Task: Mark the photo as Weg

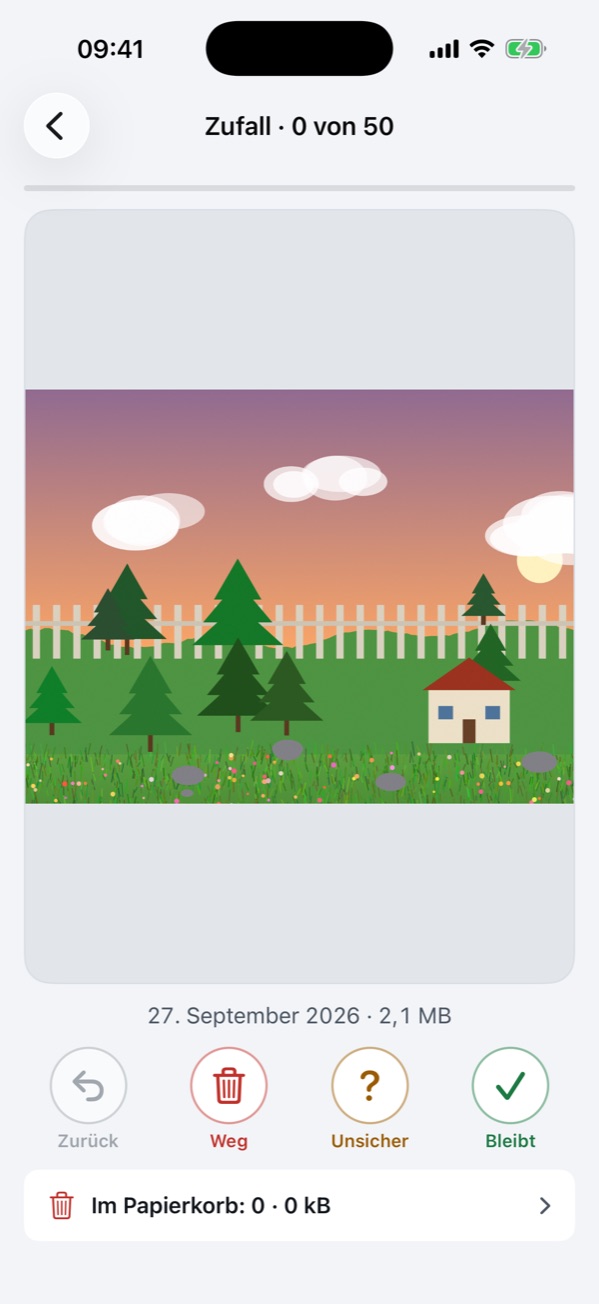Action: tap(229, 1086)
